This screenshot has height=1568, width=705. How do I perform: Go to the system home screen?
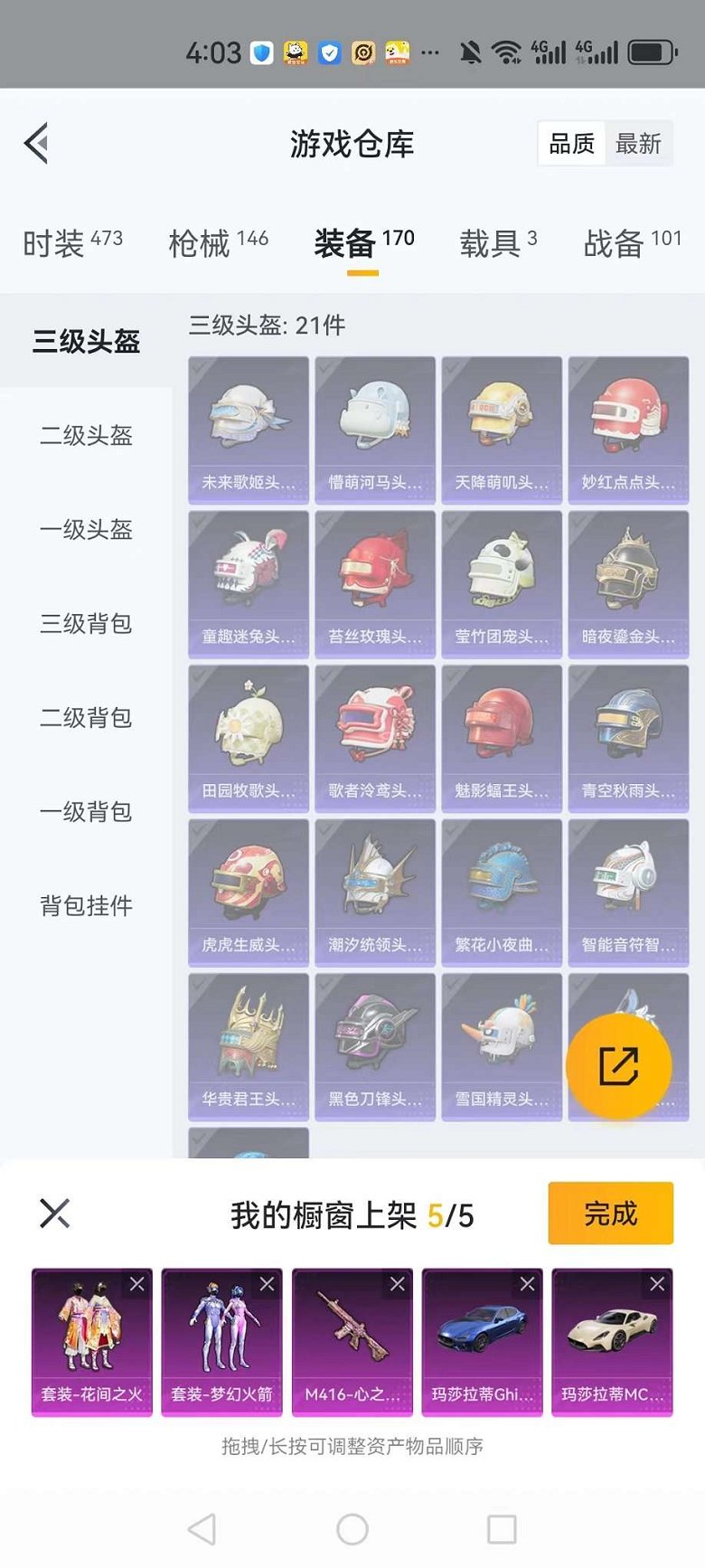point(352,1530)
